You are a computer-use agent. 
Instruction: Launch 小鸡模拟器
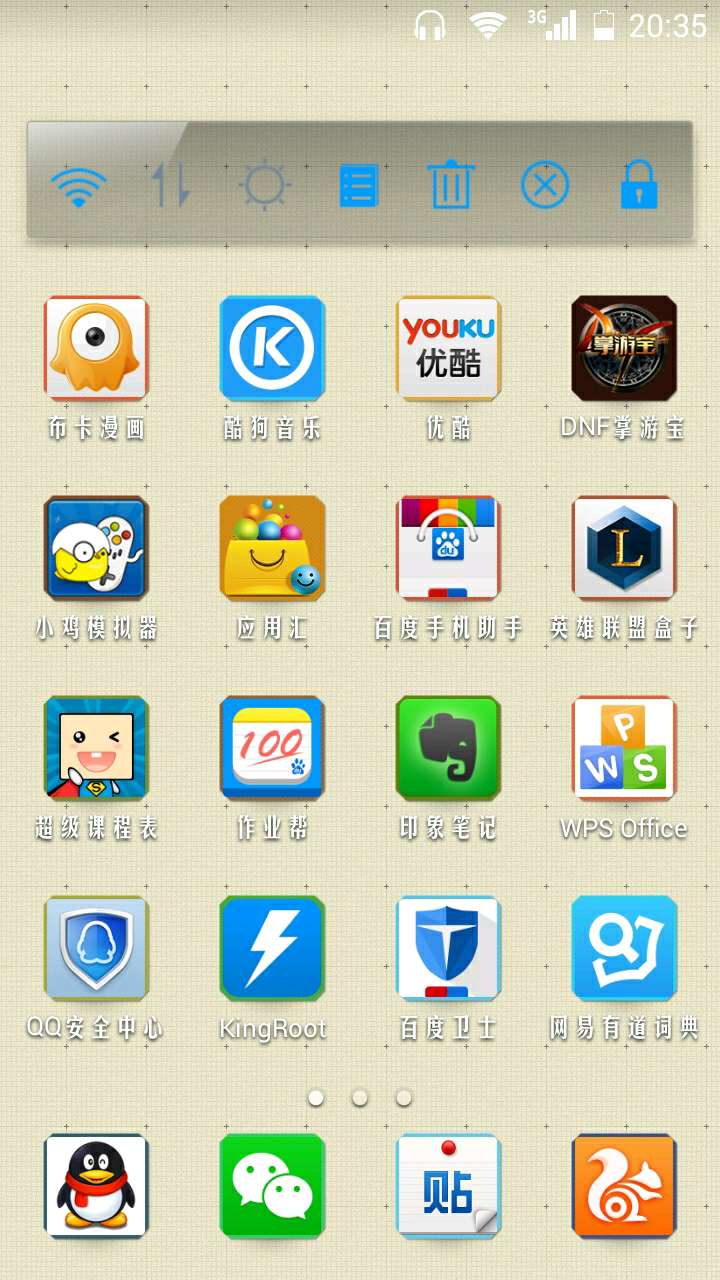click(96, 548)
